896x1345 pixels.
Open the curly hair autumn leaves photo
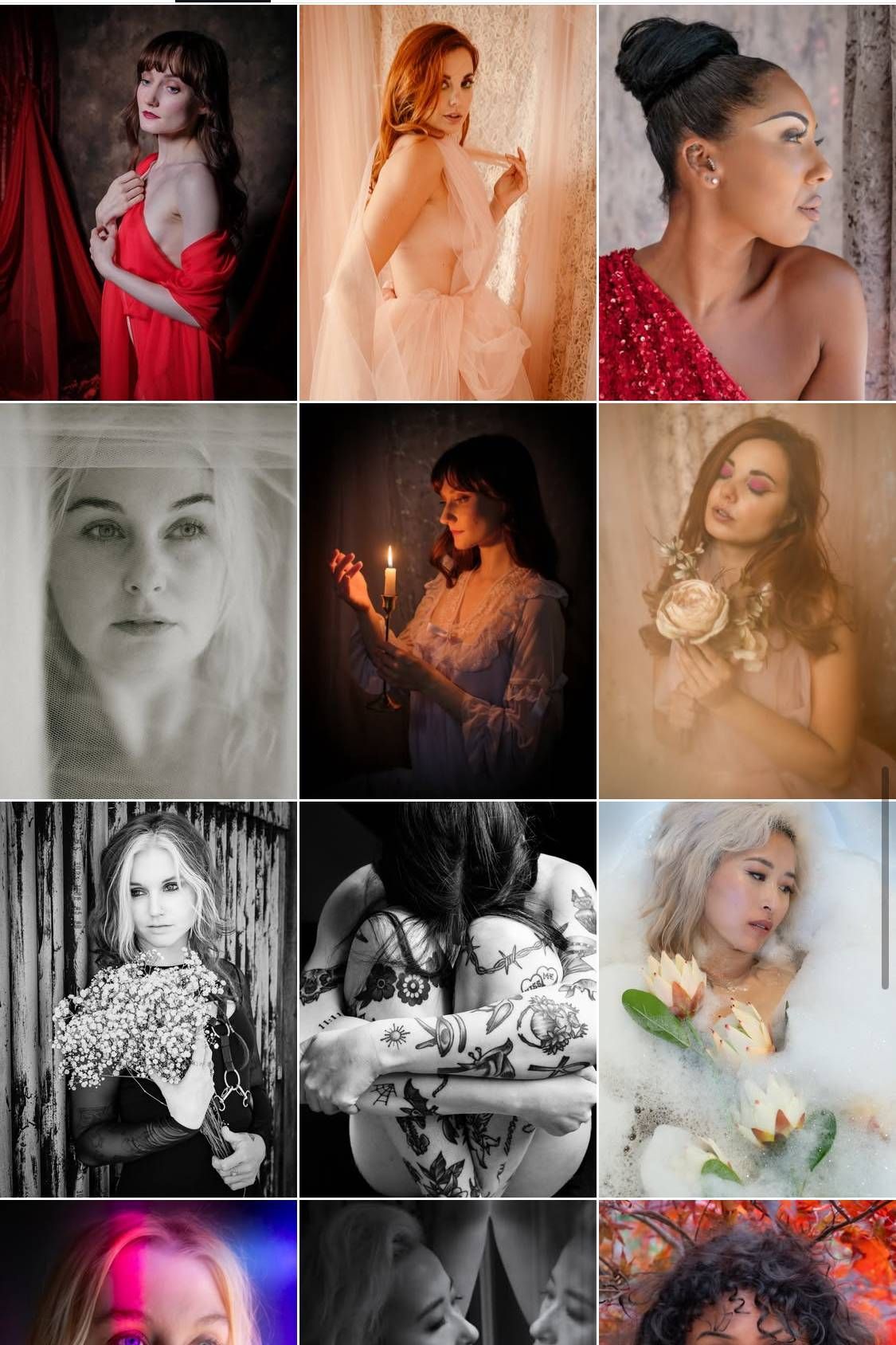(x=747, y=1273)
